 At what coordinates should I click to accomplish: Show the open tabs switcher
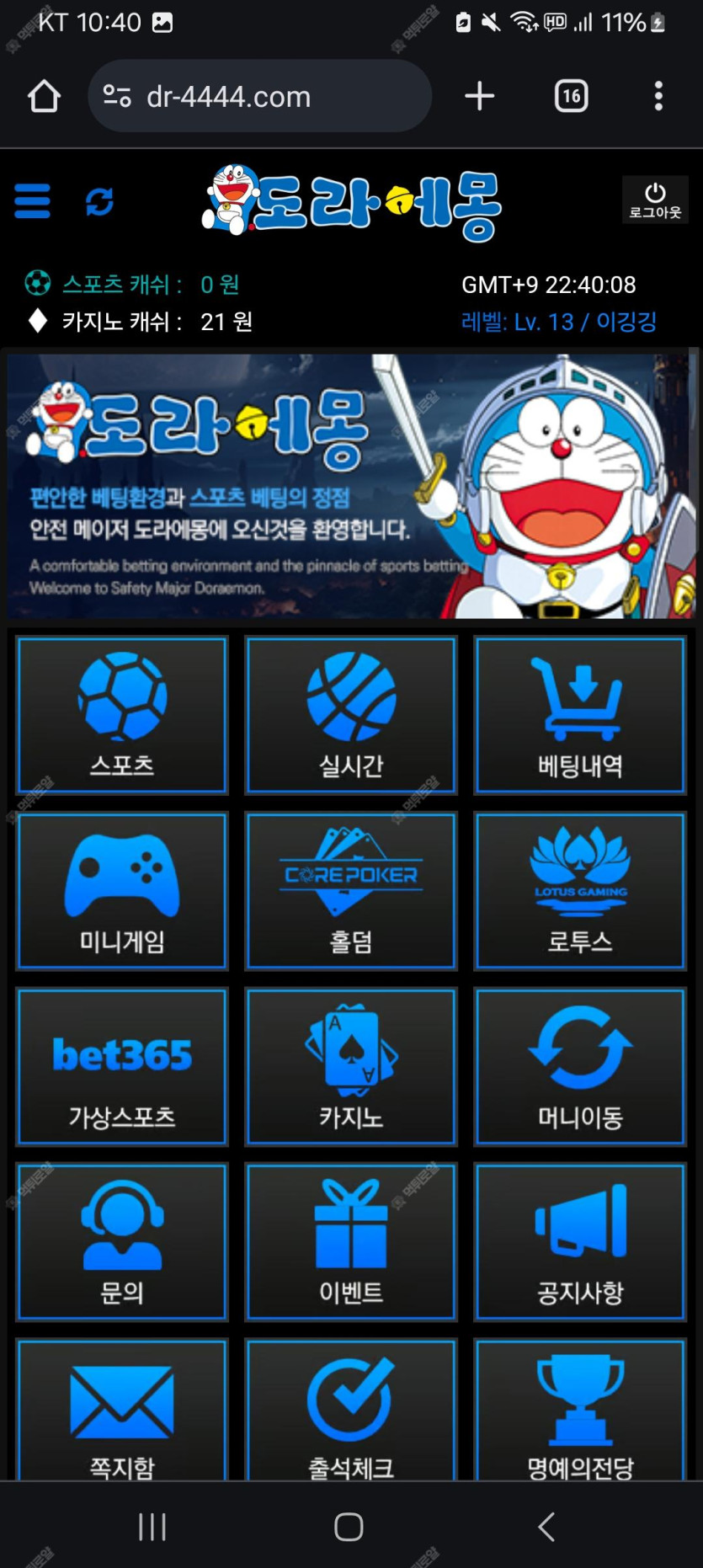[571, 96]
